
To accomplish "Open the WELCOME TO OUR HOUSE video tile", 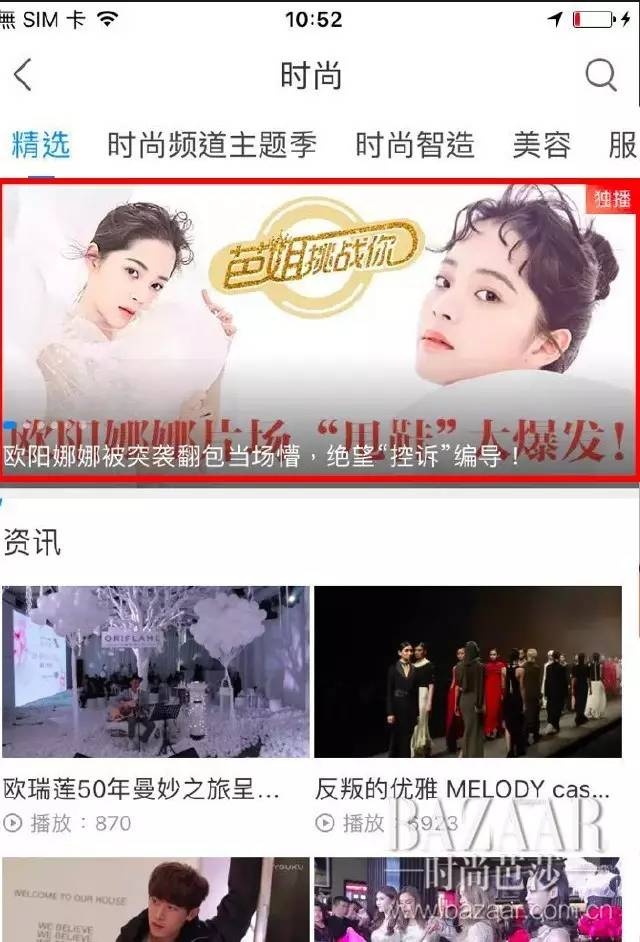I will [x=154, y=900].
